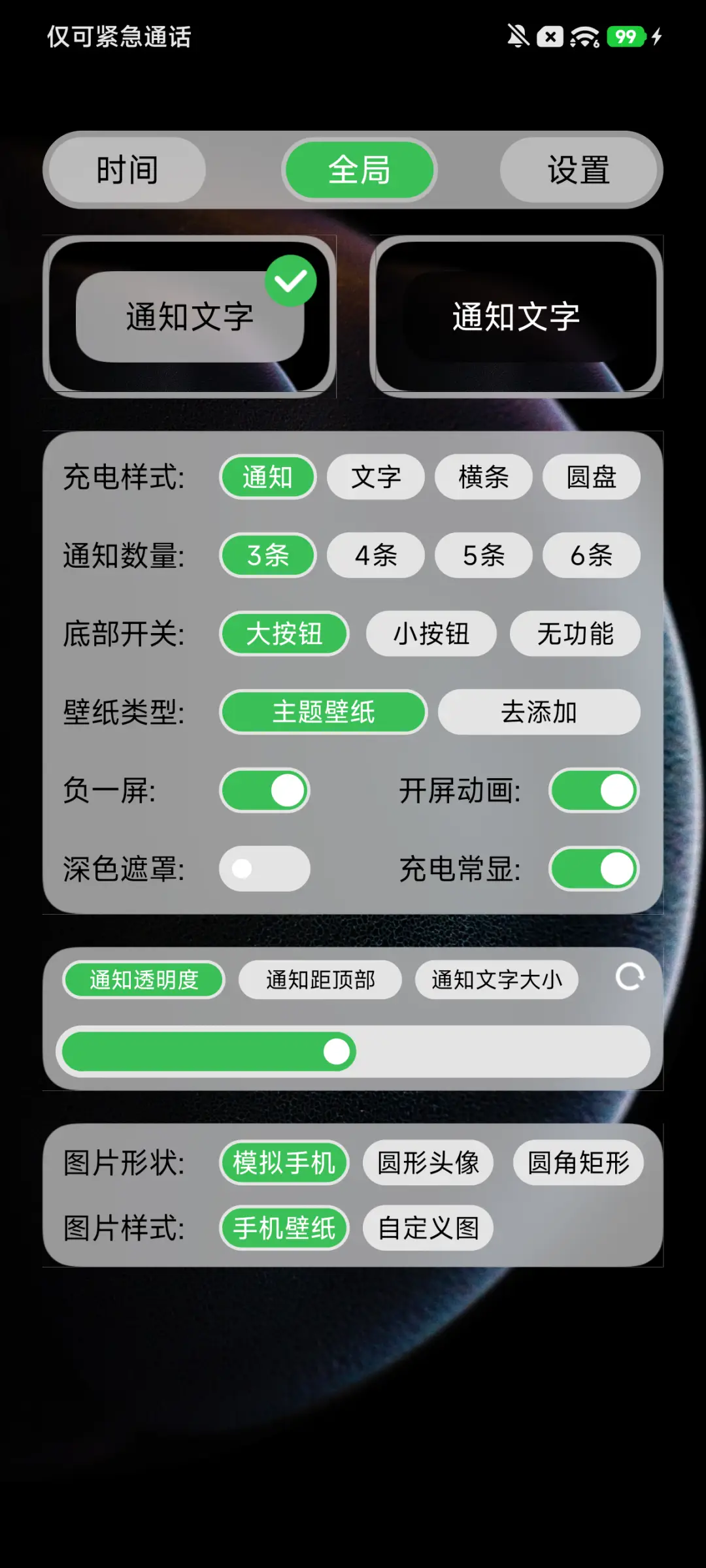This screenshot has width=706, height=1568.
Task: Set notification count to 6条
Action: click(x=591, y=556)
